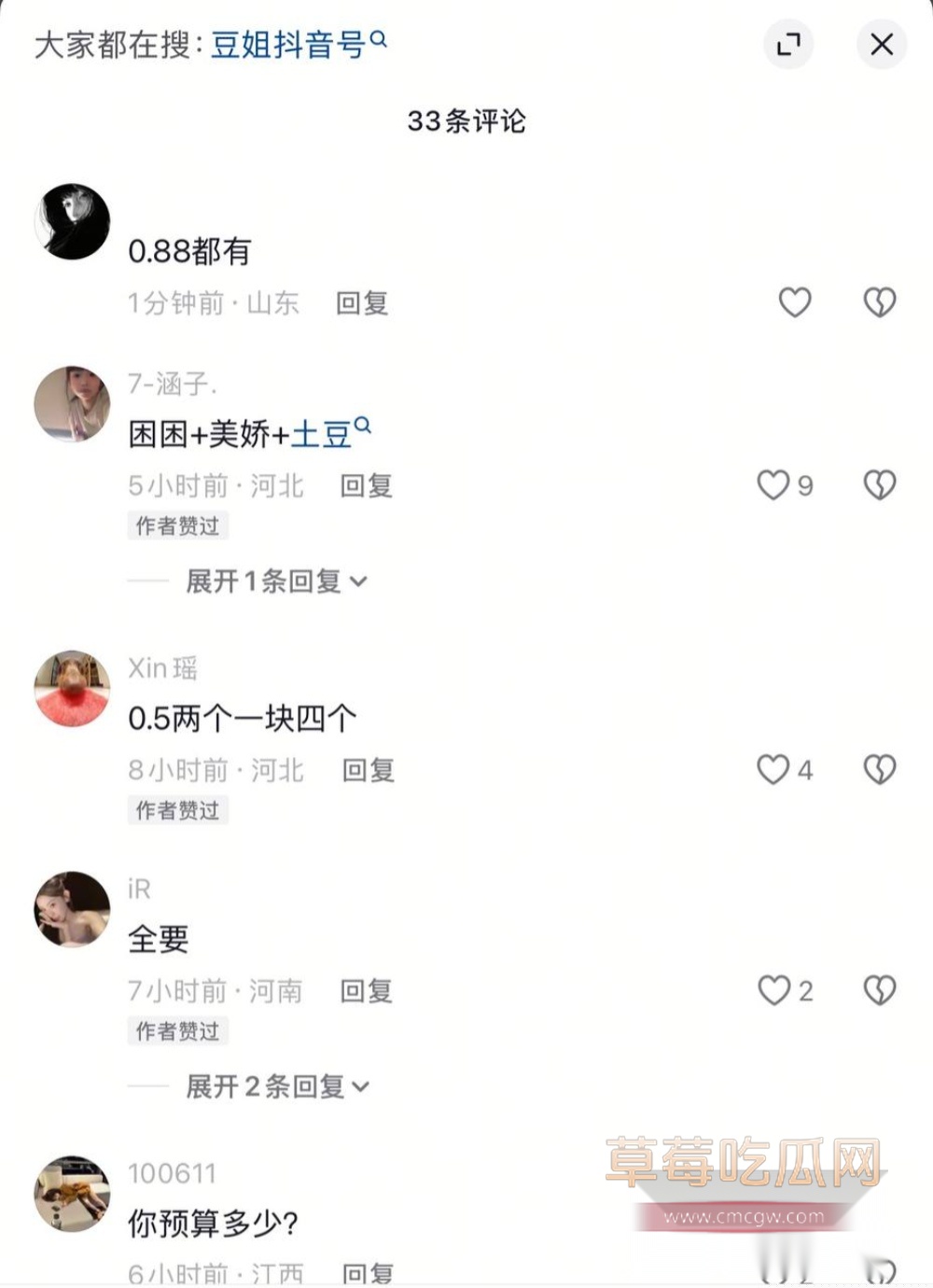Reply to iR's comment
This screenshot has height=1288, width=933.
pos(366,990)
